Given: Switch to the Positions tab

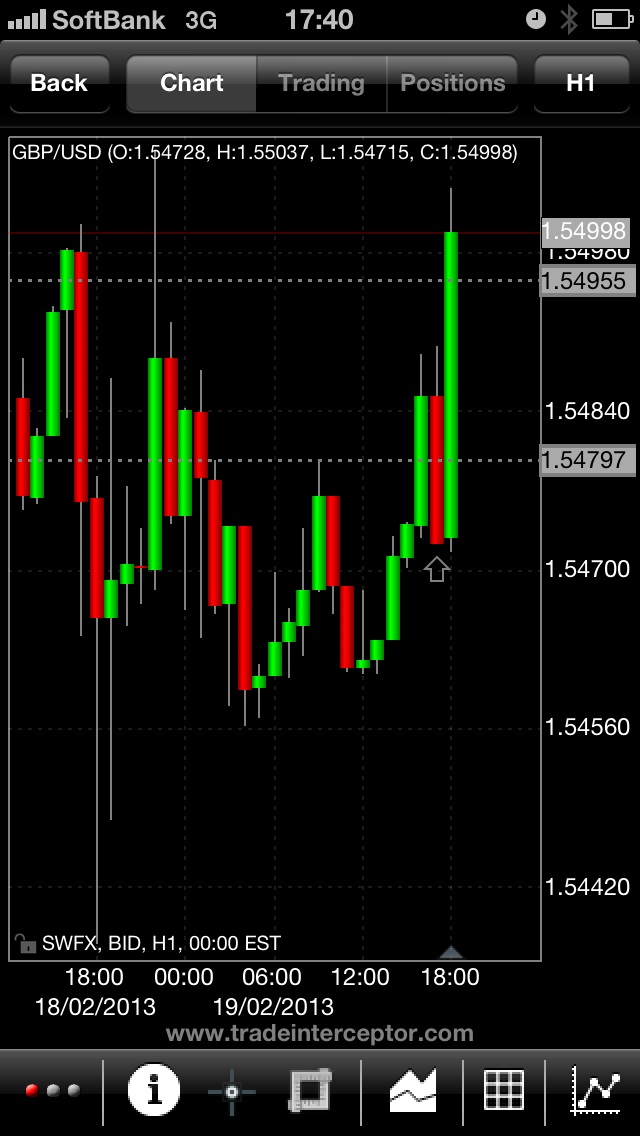Looking at the screenshot, I should 452,83.
